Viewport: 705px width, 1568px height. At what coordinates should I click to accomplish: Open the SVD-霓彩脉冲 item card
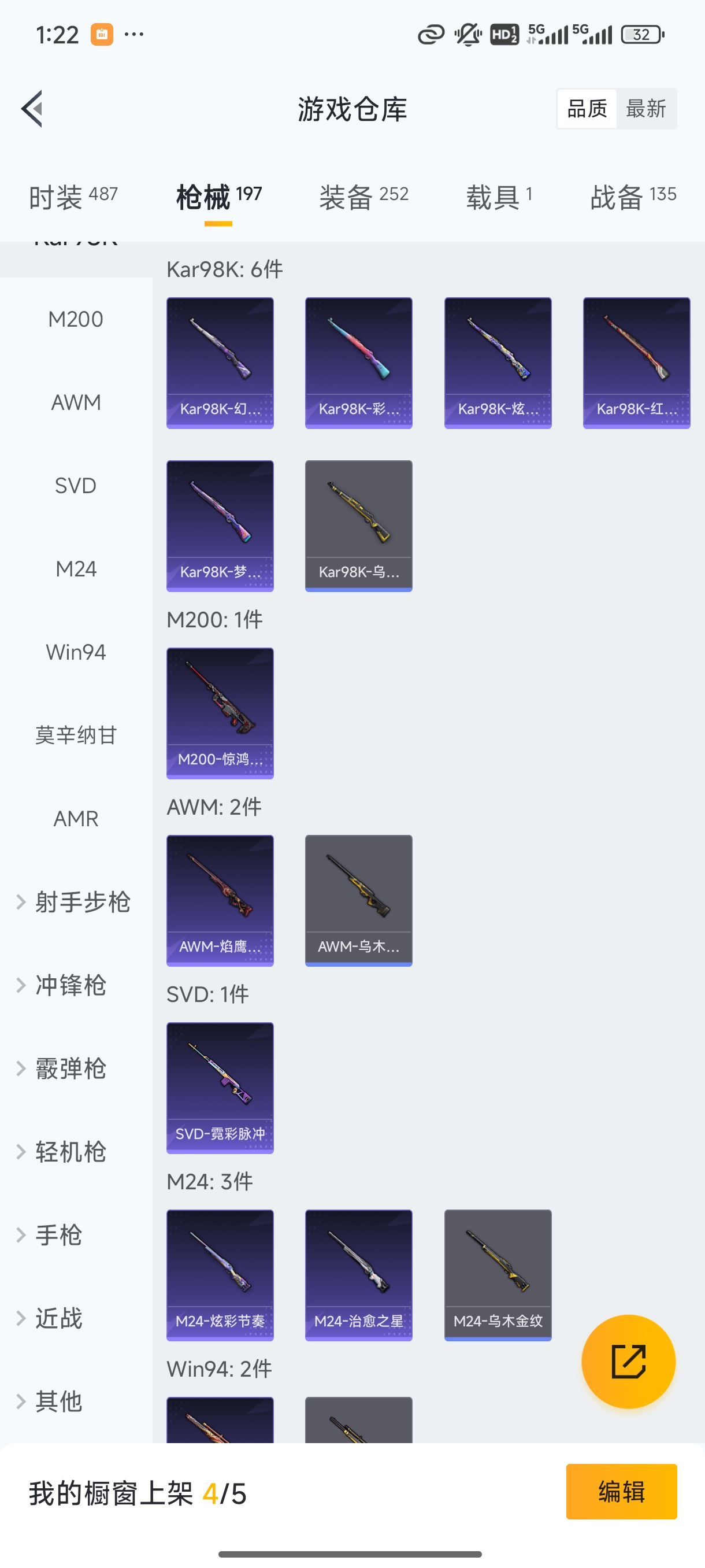click(x=220, y=1089)
